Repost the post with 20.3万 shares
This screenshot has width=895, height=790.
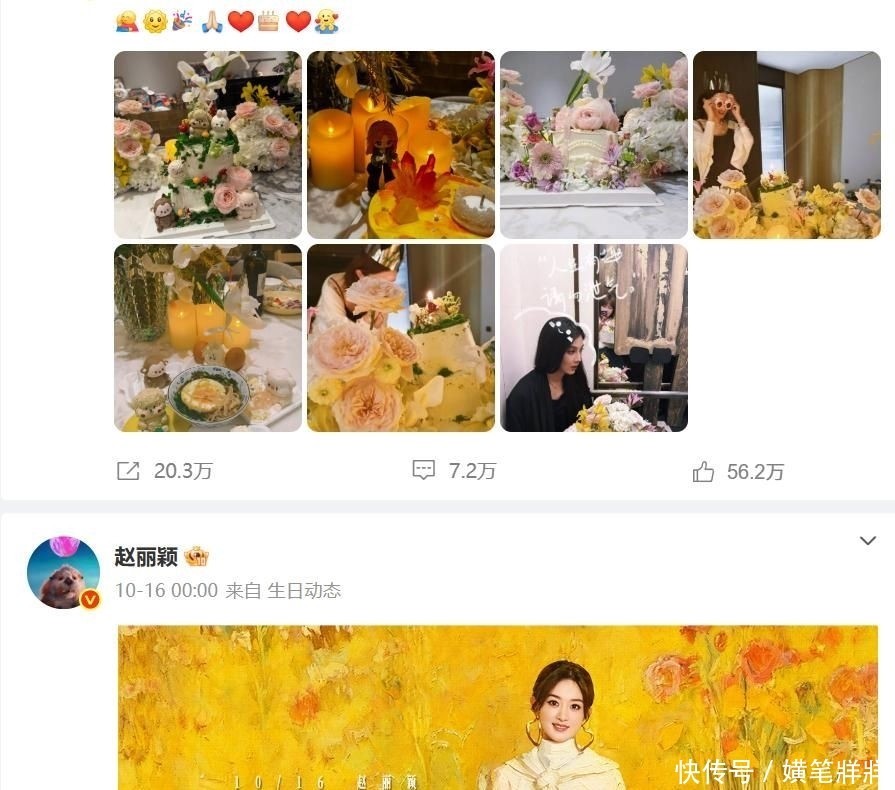point(165,471)
